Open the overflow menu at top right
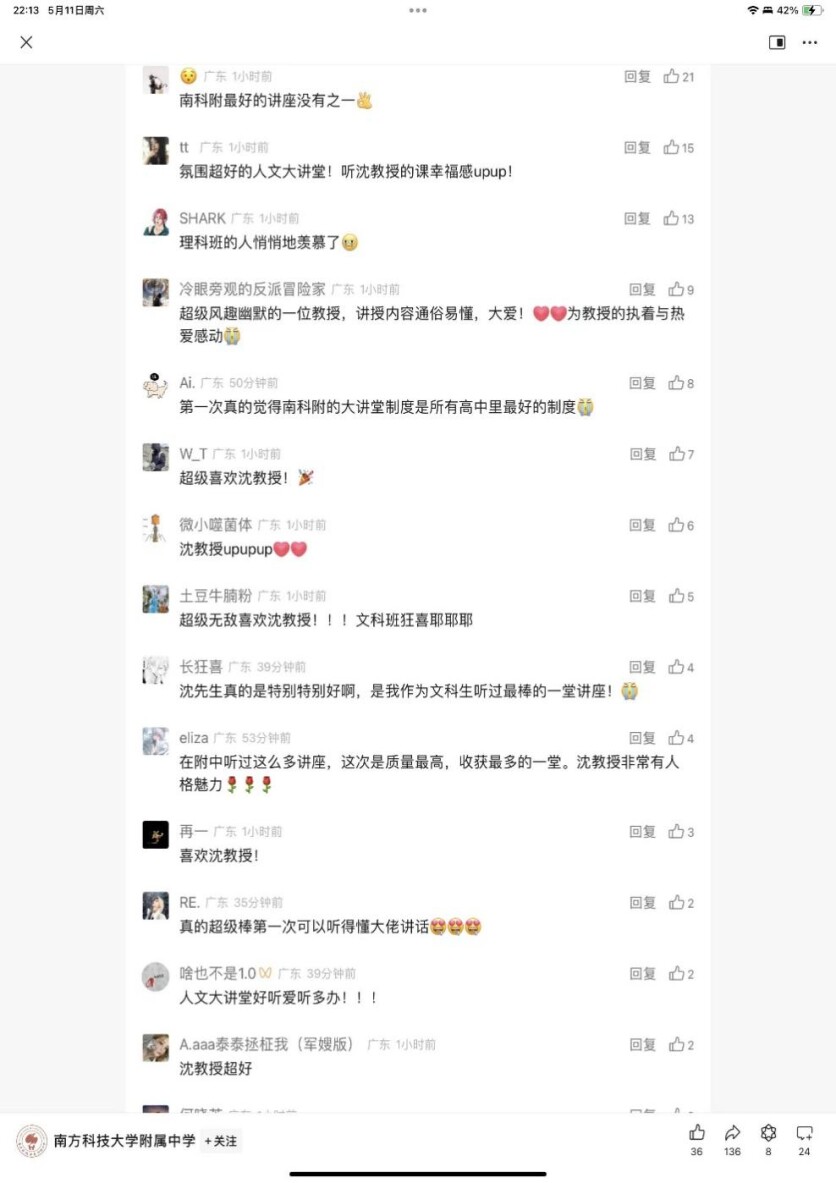Screen dimensions: 836x1183 tap(810, 42)
